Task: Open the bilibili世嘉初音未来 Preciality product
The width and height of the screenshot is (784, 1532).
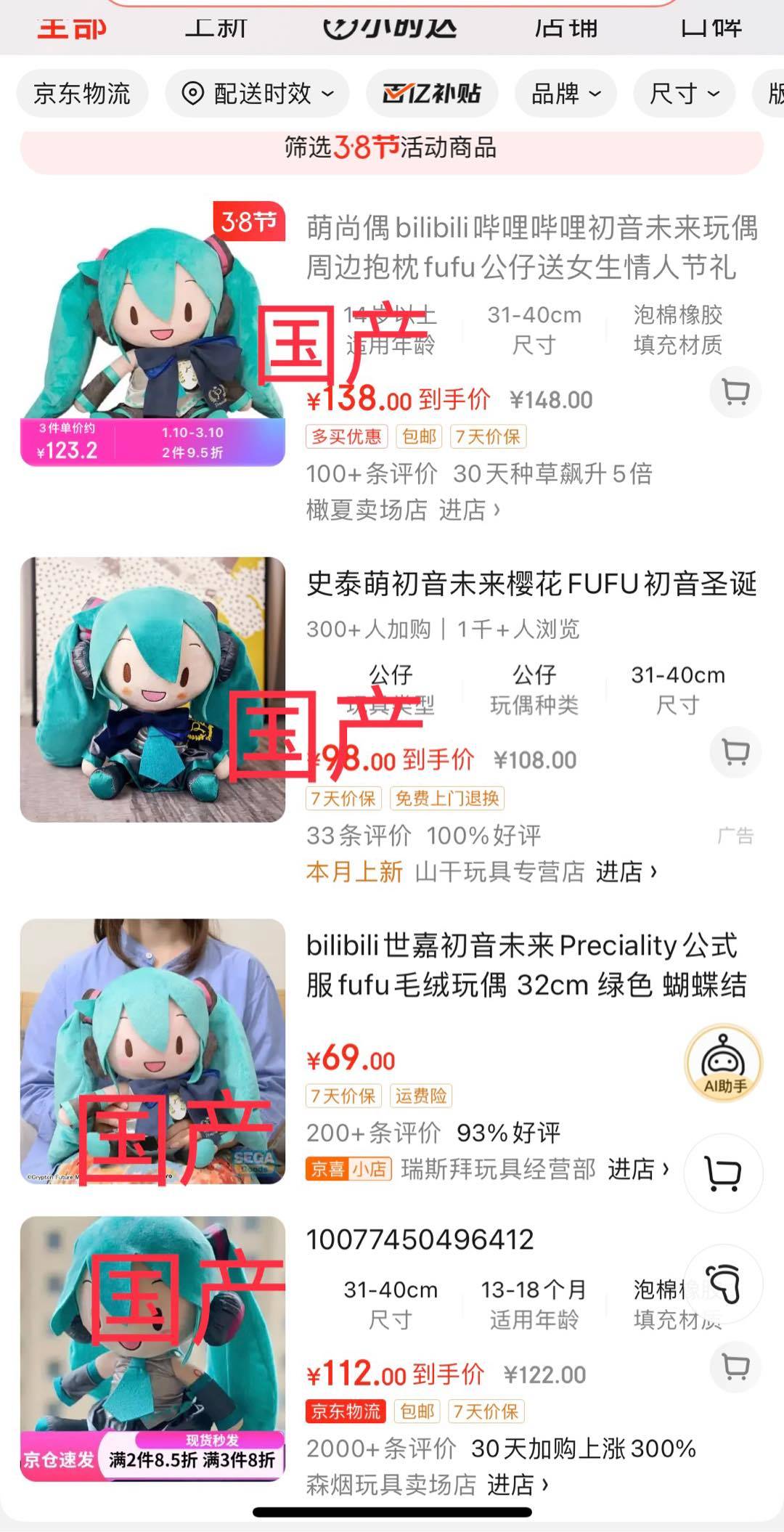Action: (526, 965)
